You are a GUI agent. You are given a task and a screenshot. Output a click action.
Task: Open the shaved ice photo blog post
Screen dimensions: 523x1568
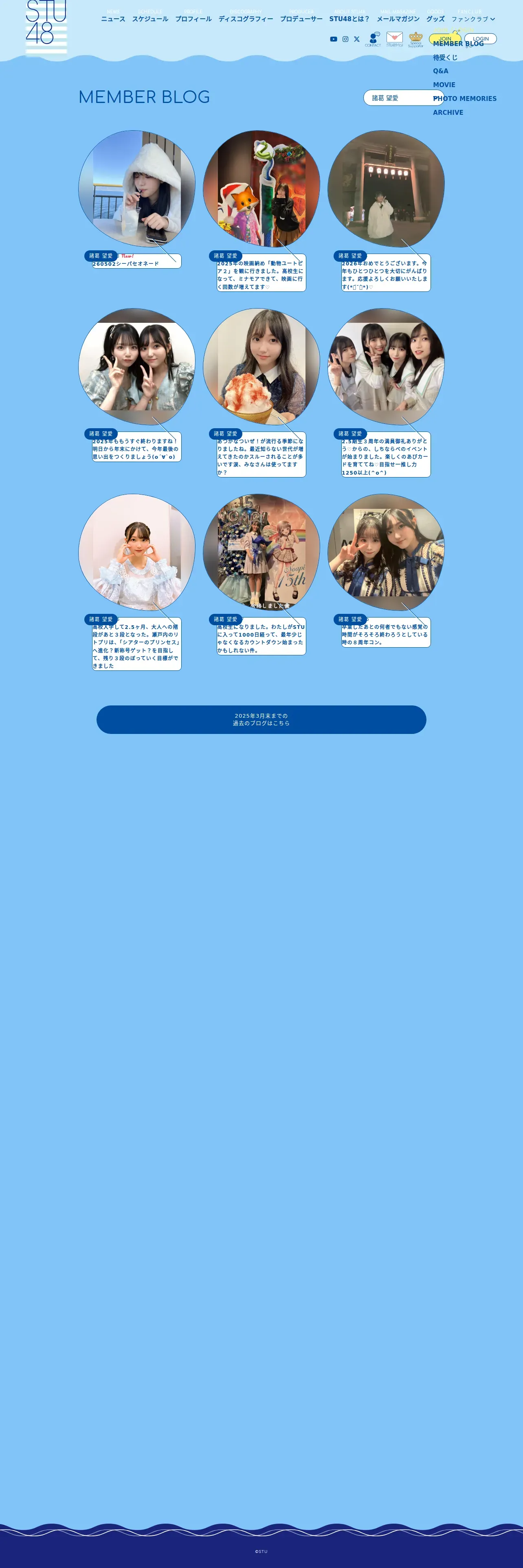(261, 392)
